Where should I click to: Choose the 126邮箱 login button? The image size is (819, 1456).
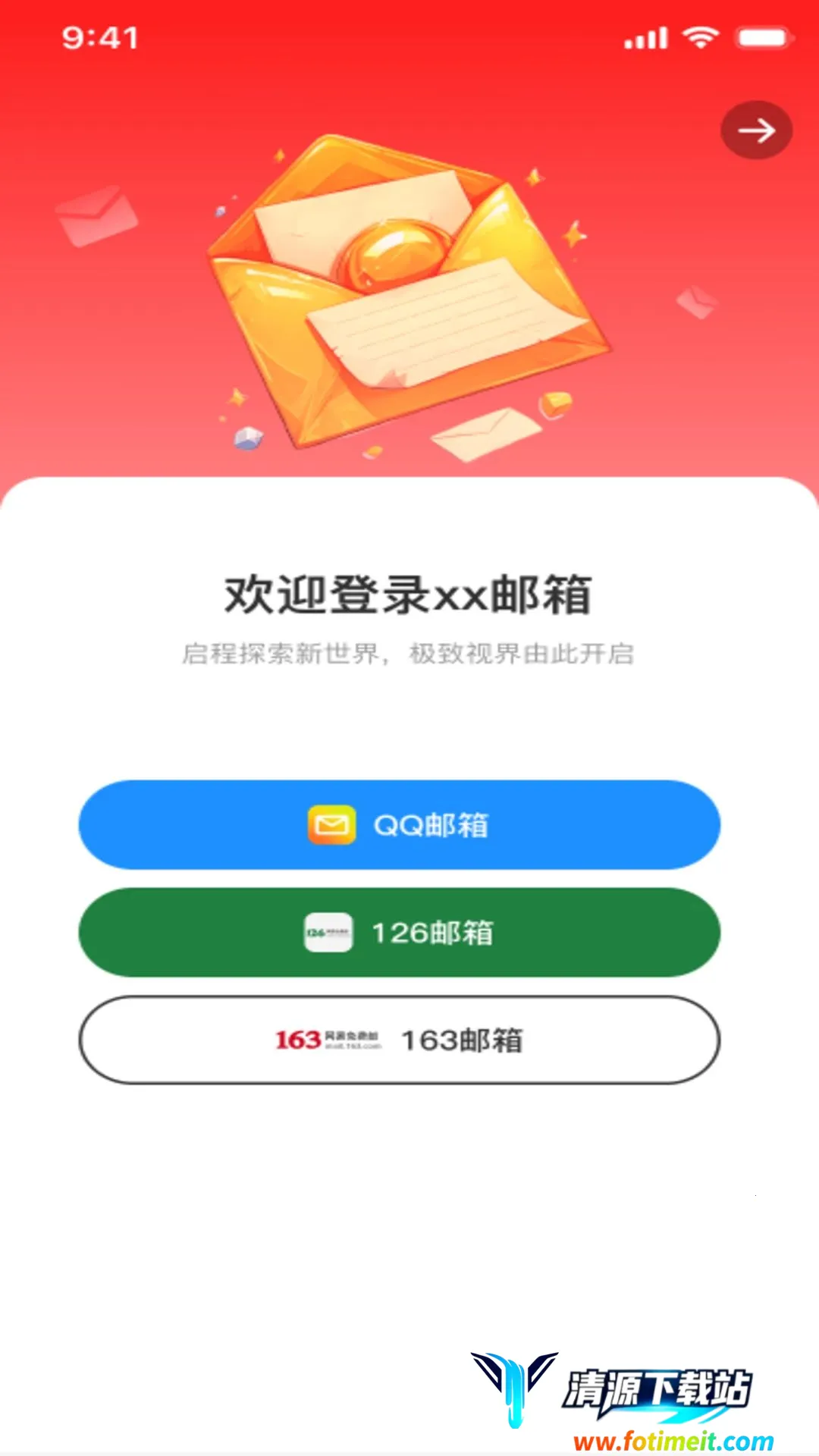click(x=400, y=933)
